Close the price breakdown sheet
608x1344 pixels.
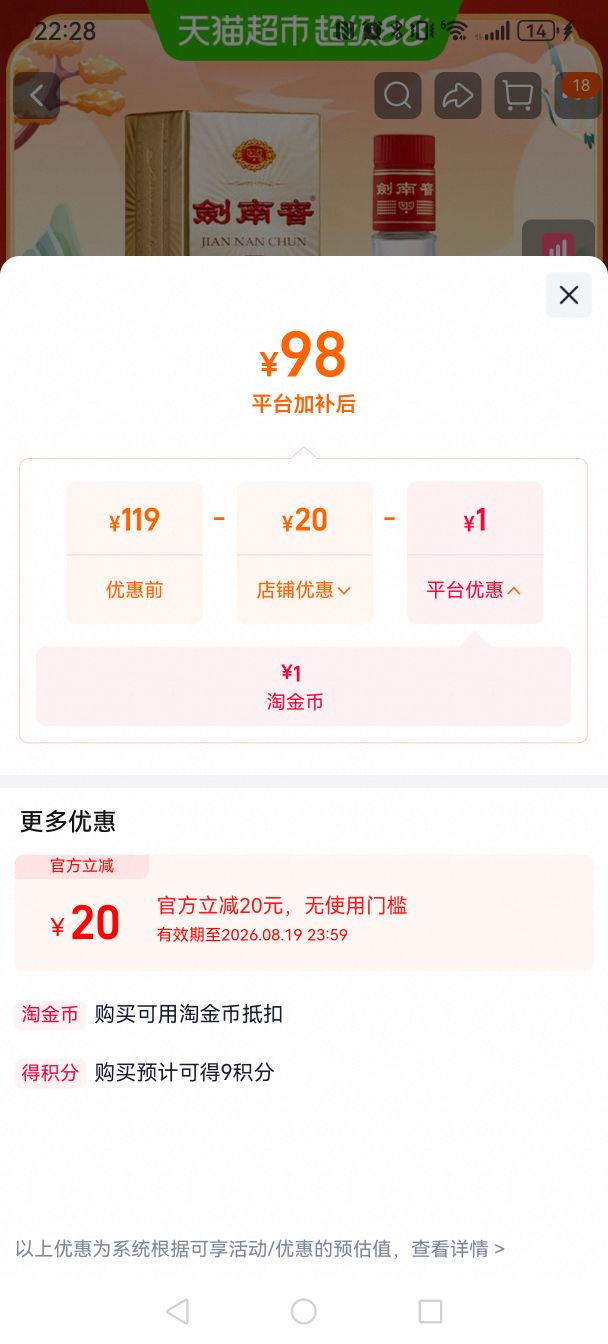pyautogui.click(x=569, y=295)
